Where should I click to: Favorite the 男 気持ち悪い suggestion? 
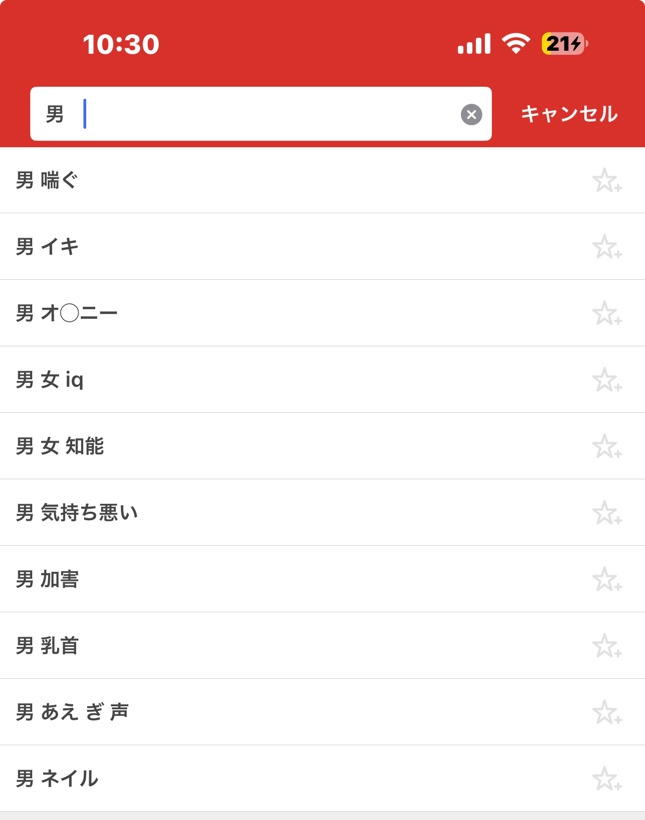tap(606, 513)
